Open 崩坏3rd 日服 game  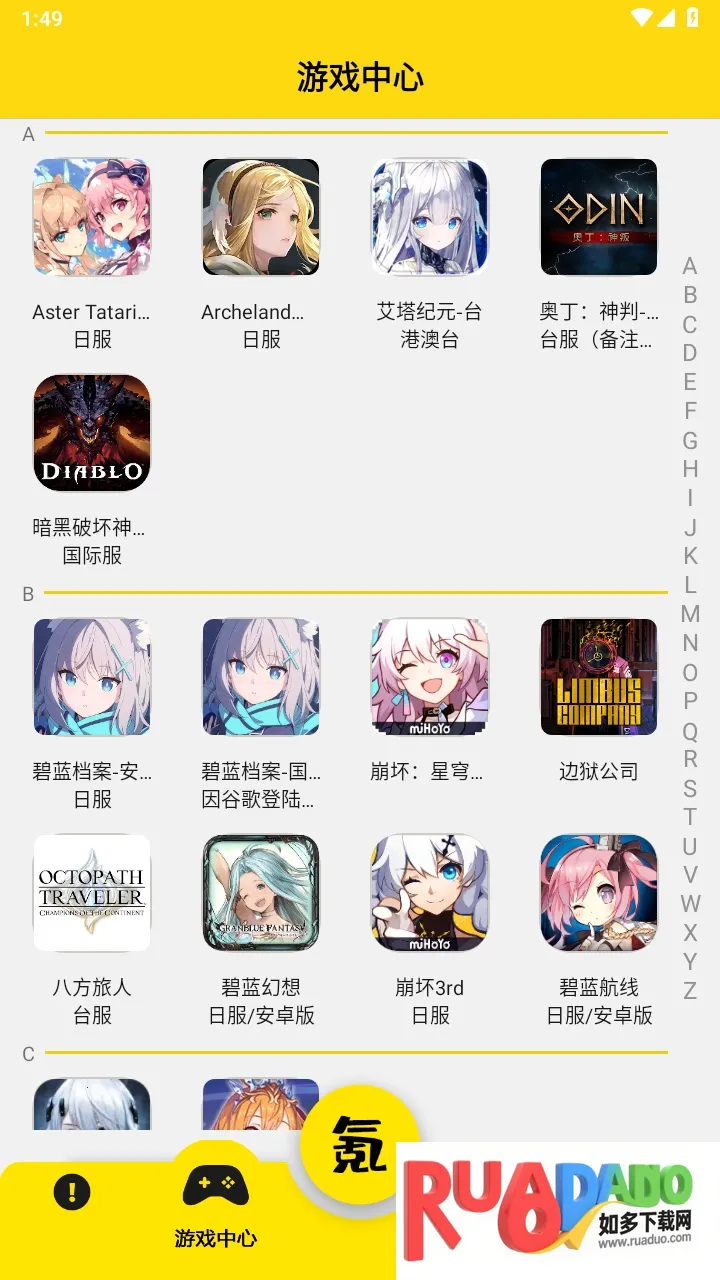pos(430,893)
